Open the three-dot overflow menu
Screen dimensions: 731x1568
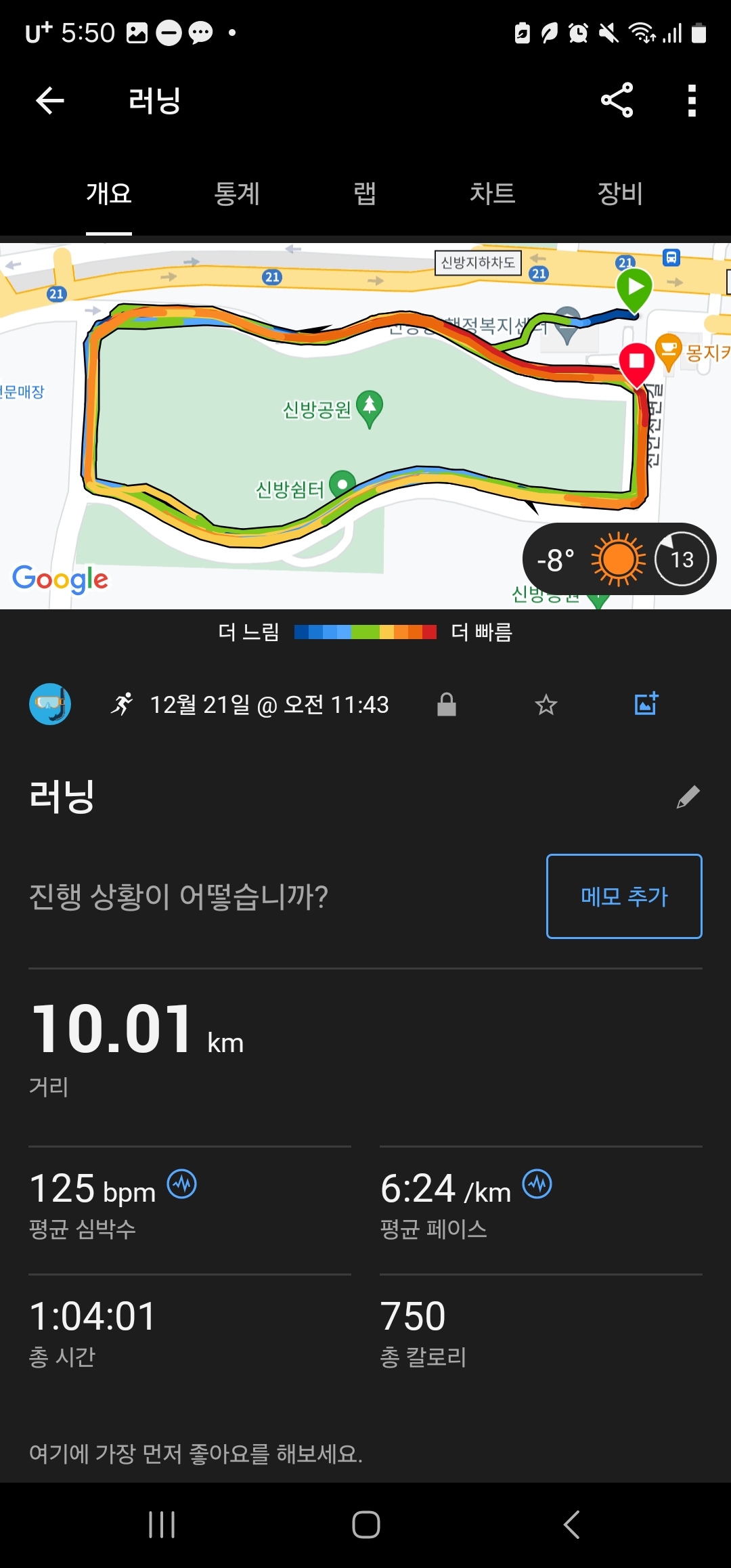click(692, 101)
